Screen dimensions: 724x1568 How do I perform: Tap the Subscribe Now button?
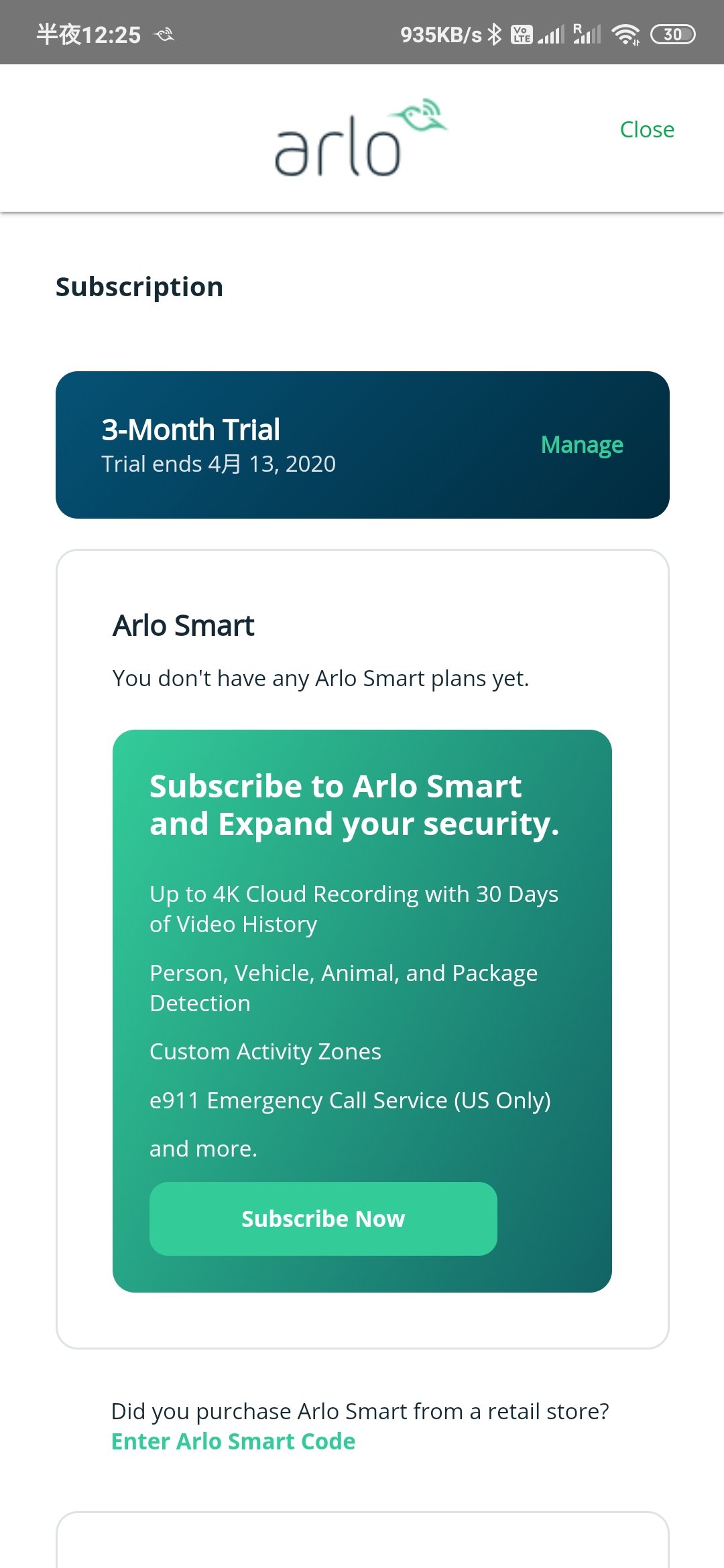[x=323, y=1218]
